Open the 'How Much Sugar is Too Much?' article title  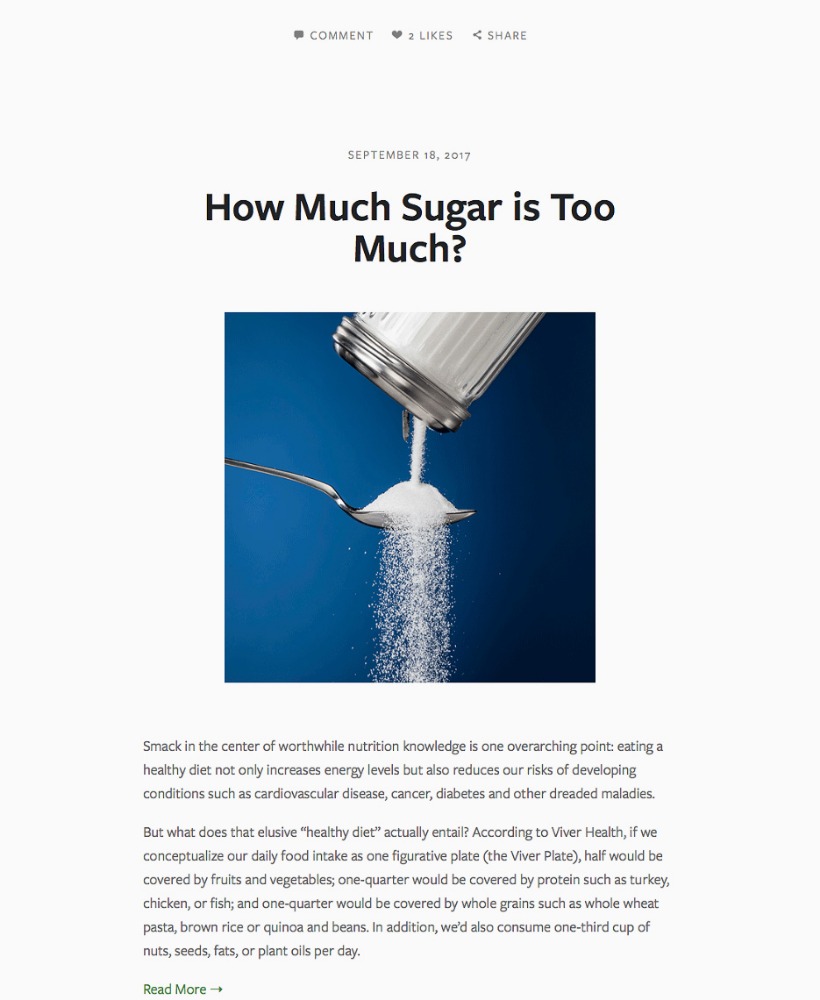409,227
